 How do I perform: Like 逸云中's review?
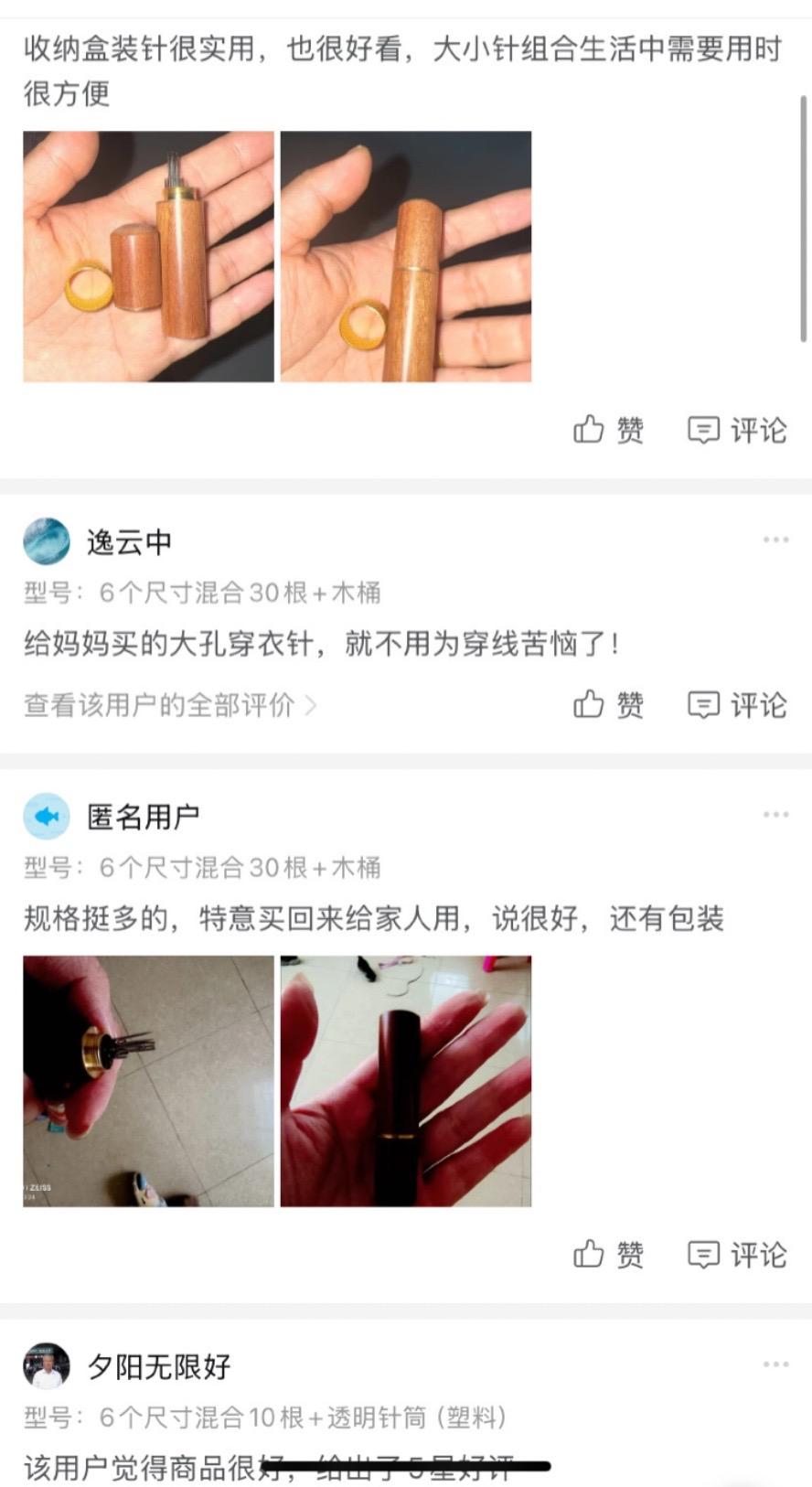click(606, 705)
